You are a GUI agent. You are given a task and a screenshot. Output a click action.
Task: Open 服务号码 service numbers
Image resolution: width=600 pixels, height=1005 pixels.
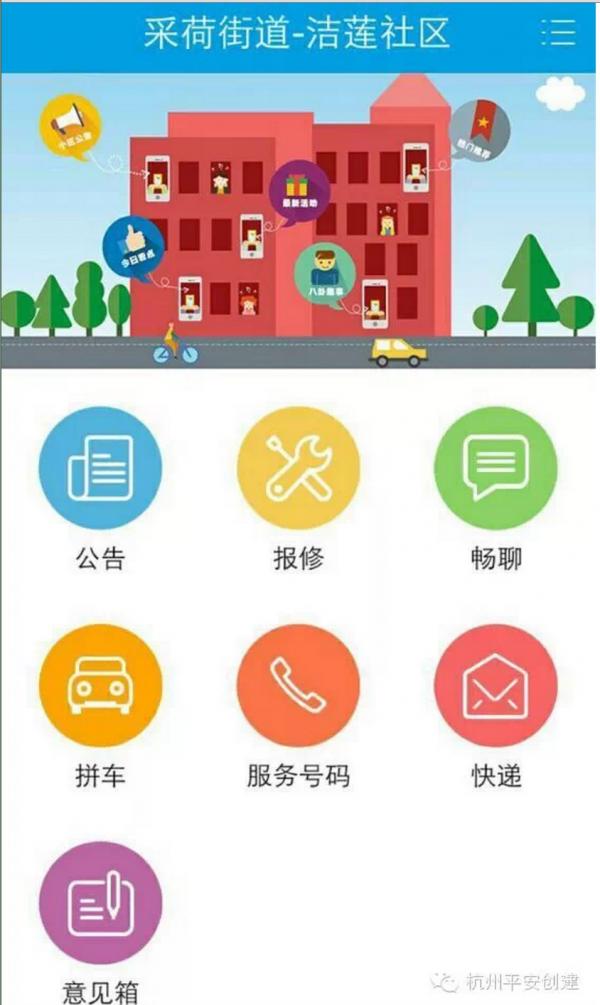click(x=298, y=685)
